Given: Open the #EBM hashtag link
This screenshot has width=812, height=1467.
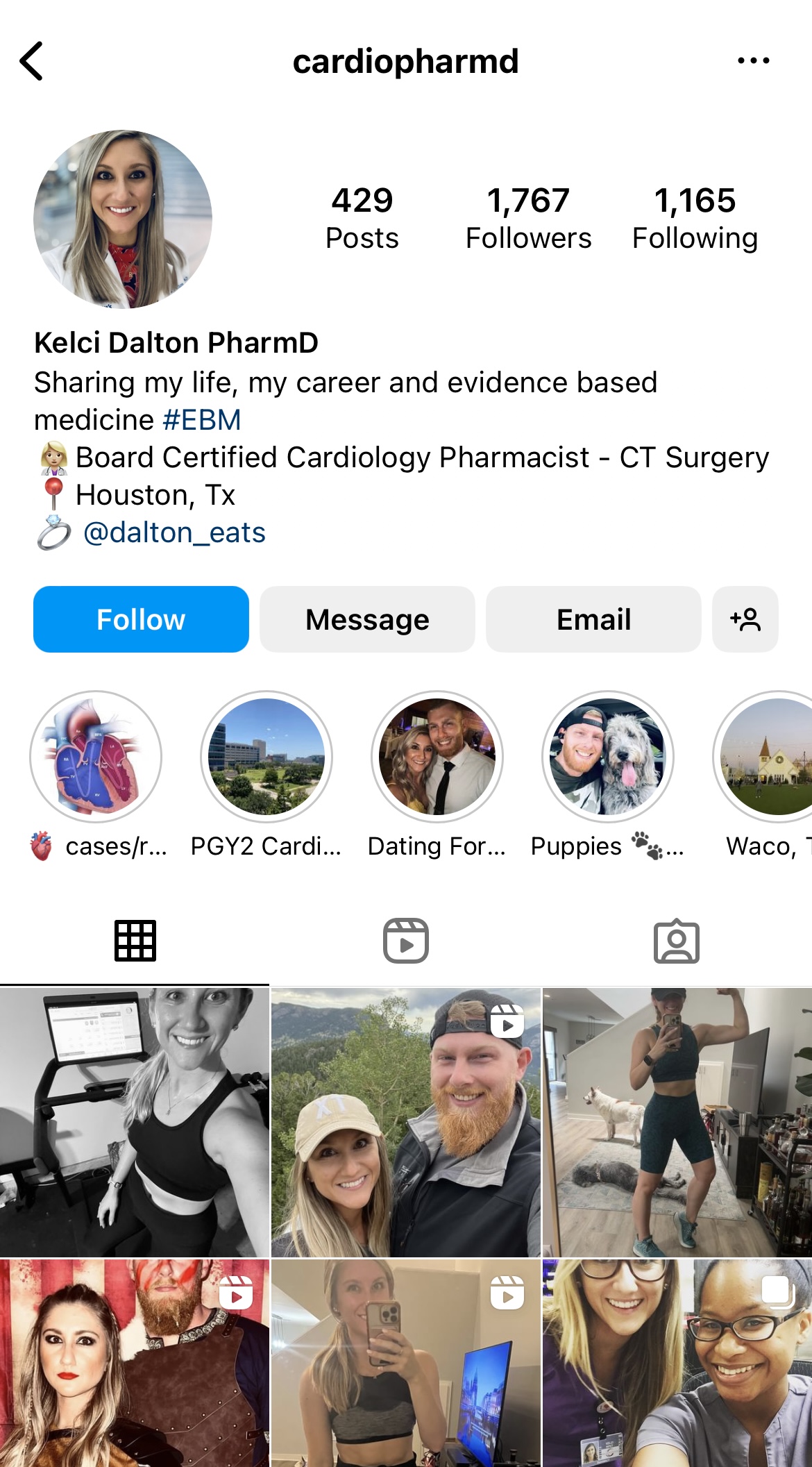Looking at the screenshot, I should [x=201, y=420].
